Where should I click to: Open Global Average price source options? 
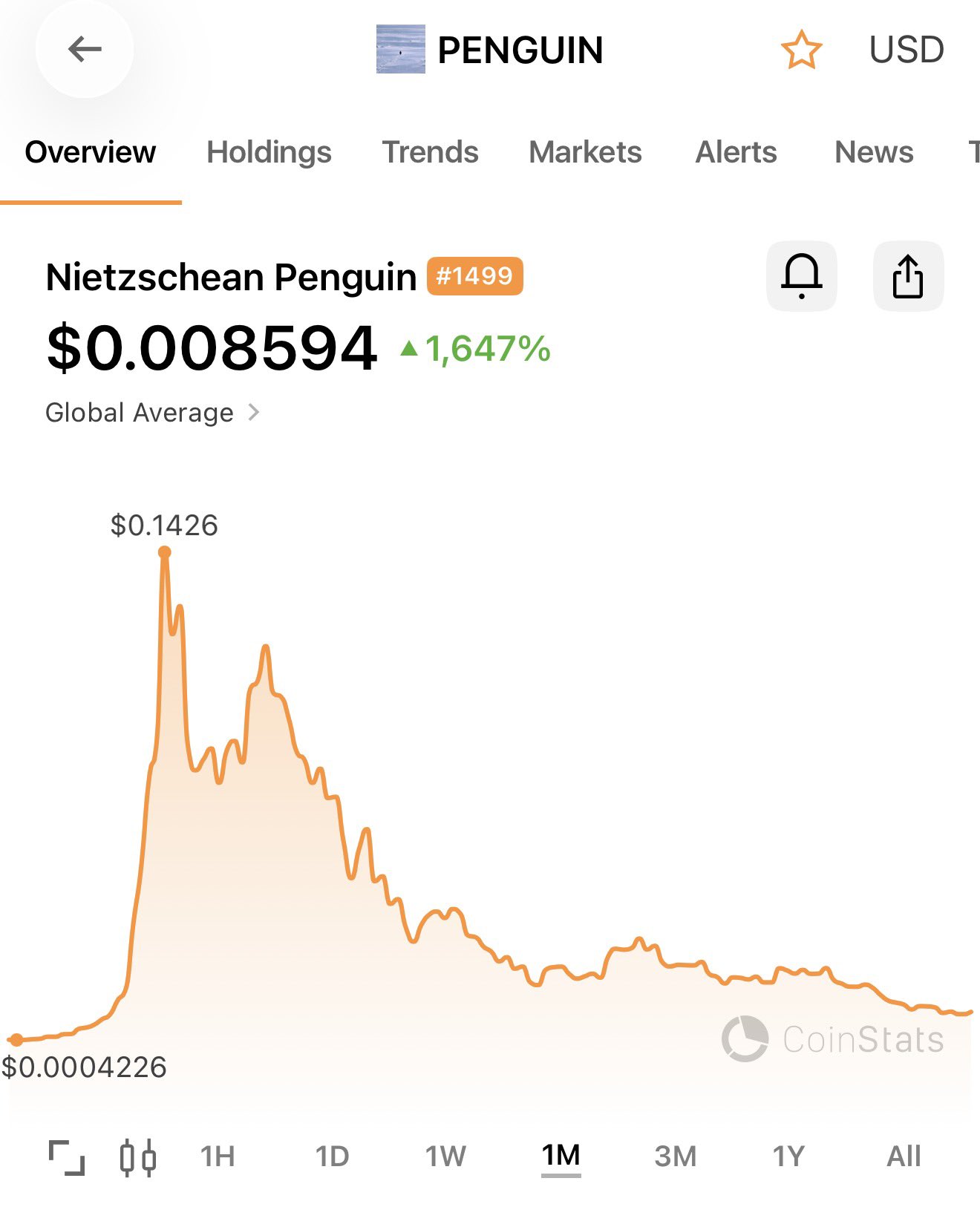(x=152, y=413)
